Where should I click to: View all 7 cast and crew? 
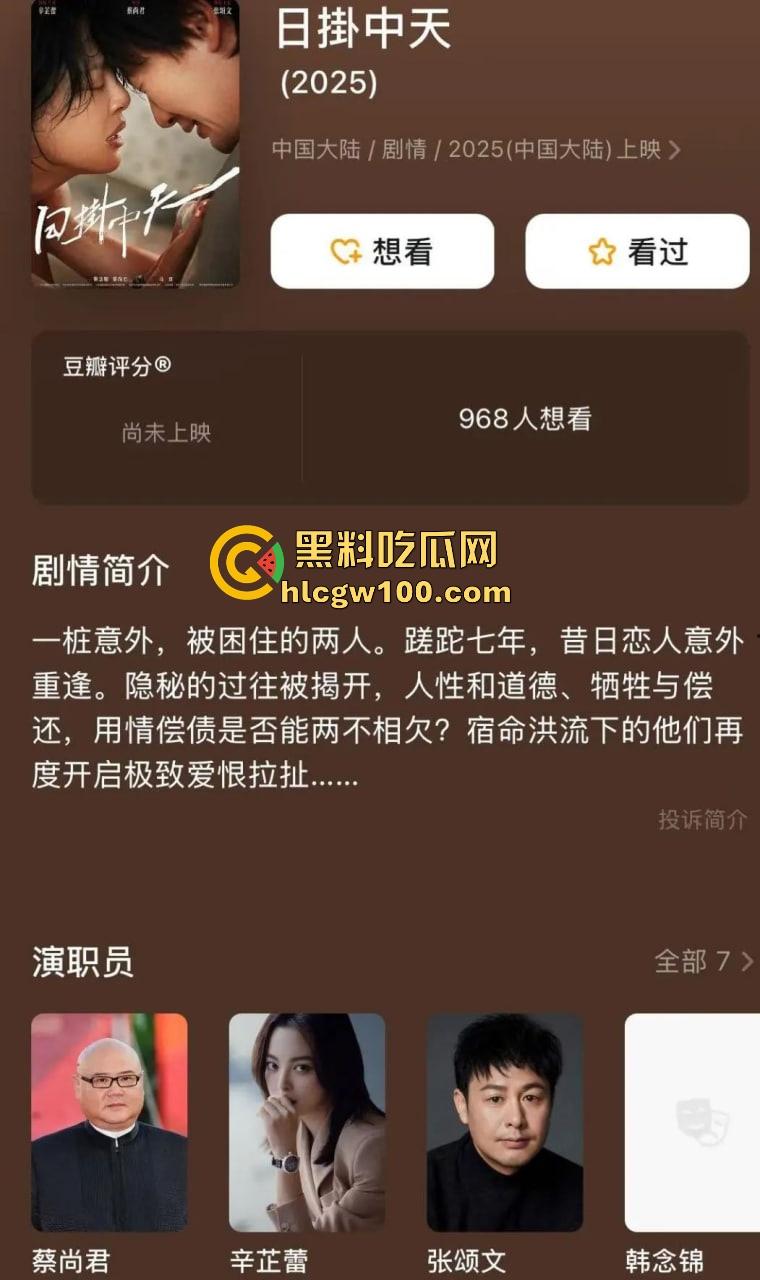(x=703, y=962)
